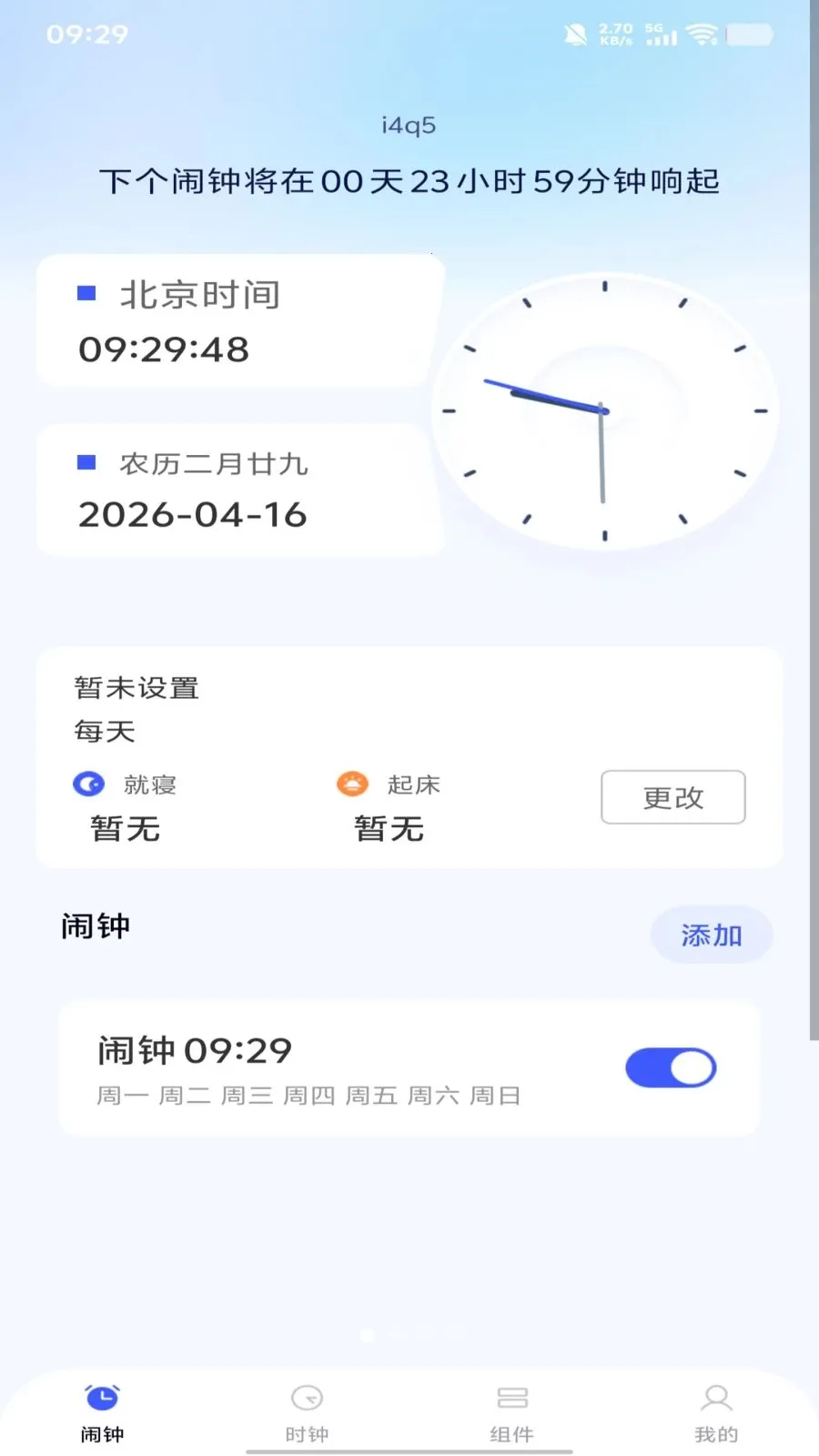The height and width of the screenshot is (1456, 819).
Task: Add a new alarm with 添加
Action: [712, 935]
